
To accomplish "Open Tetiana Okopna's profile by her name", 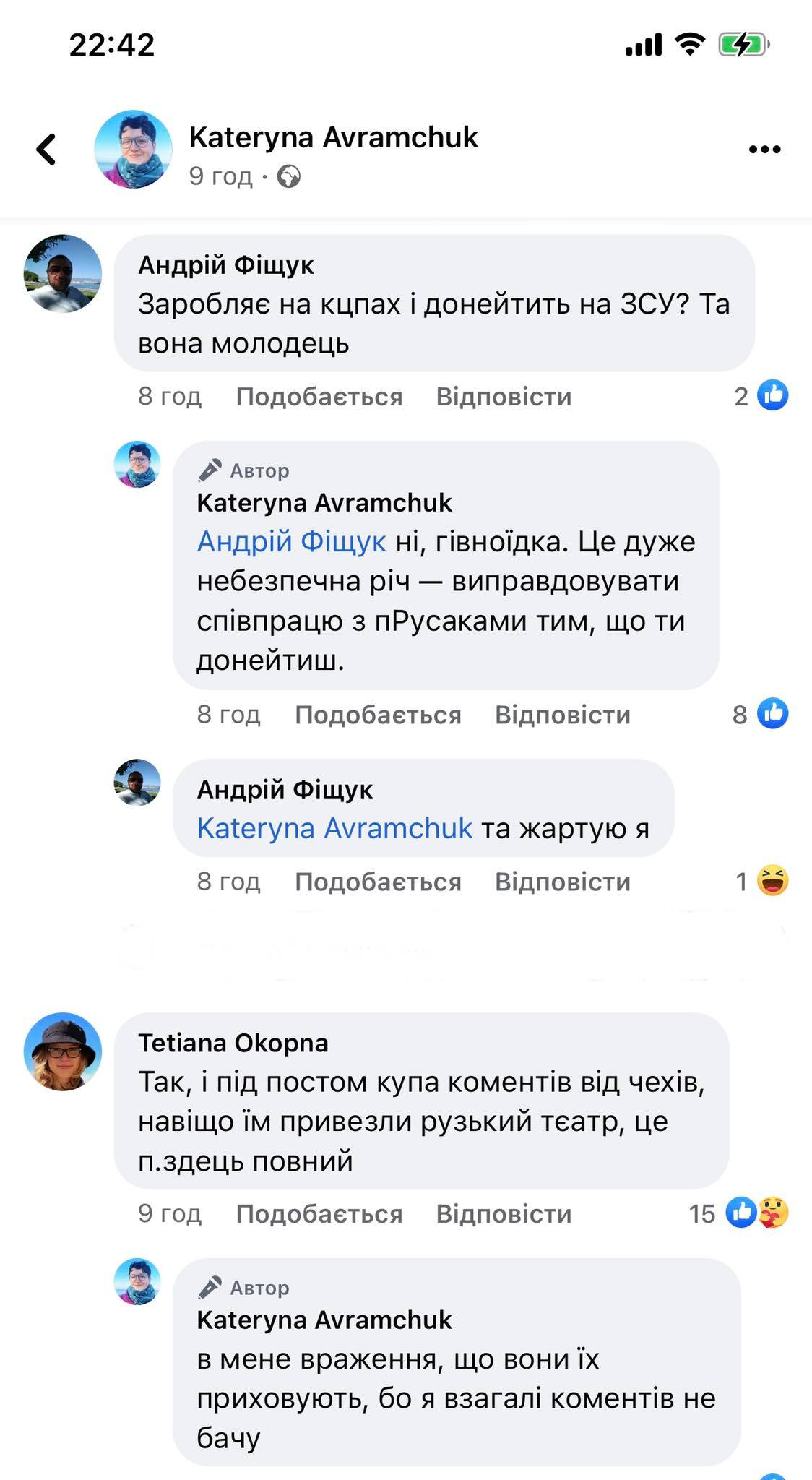I will click(233, 1043).
